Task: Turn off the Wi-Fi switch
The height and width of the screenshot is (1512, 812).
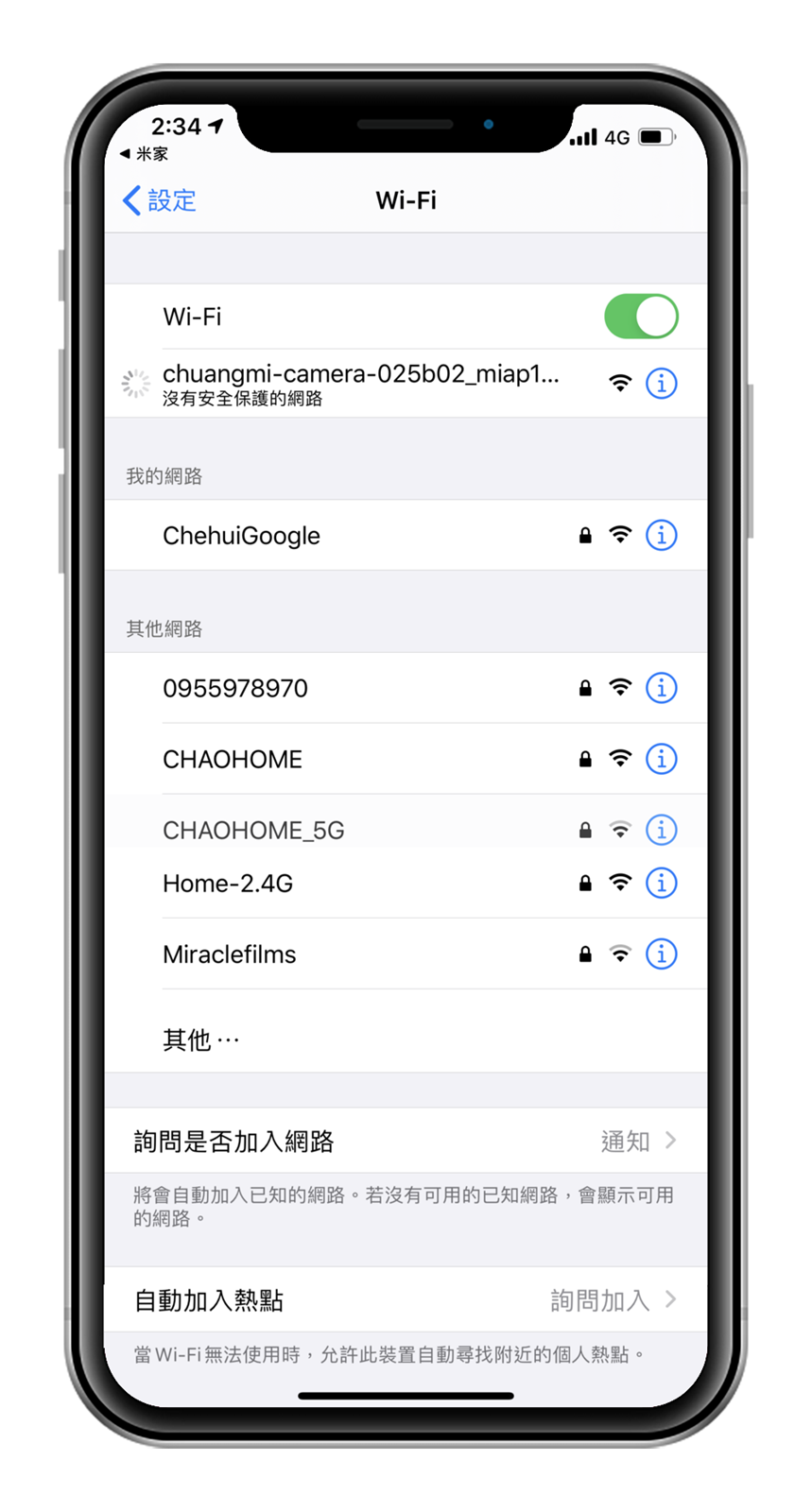Action: tap(640, 317)
